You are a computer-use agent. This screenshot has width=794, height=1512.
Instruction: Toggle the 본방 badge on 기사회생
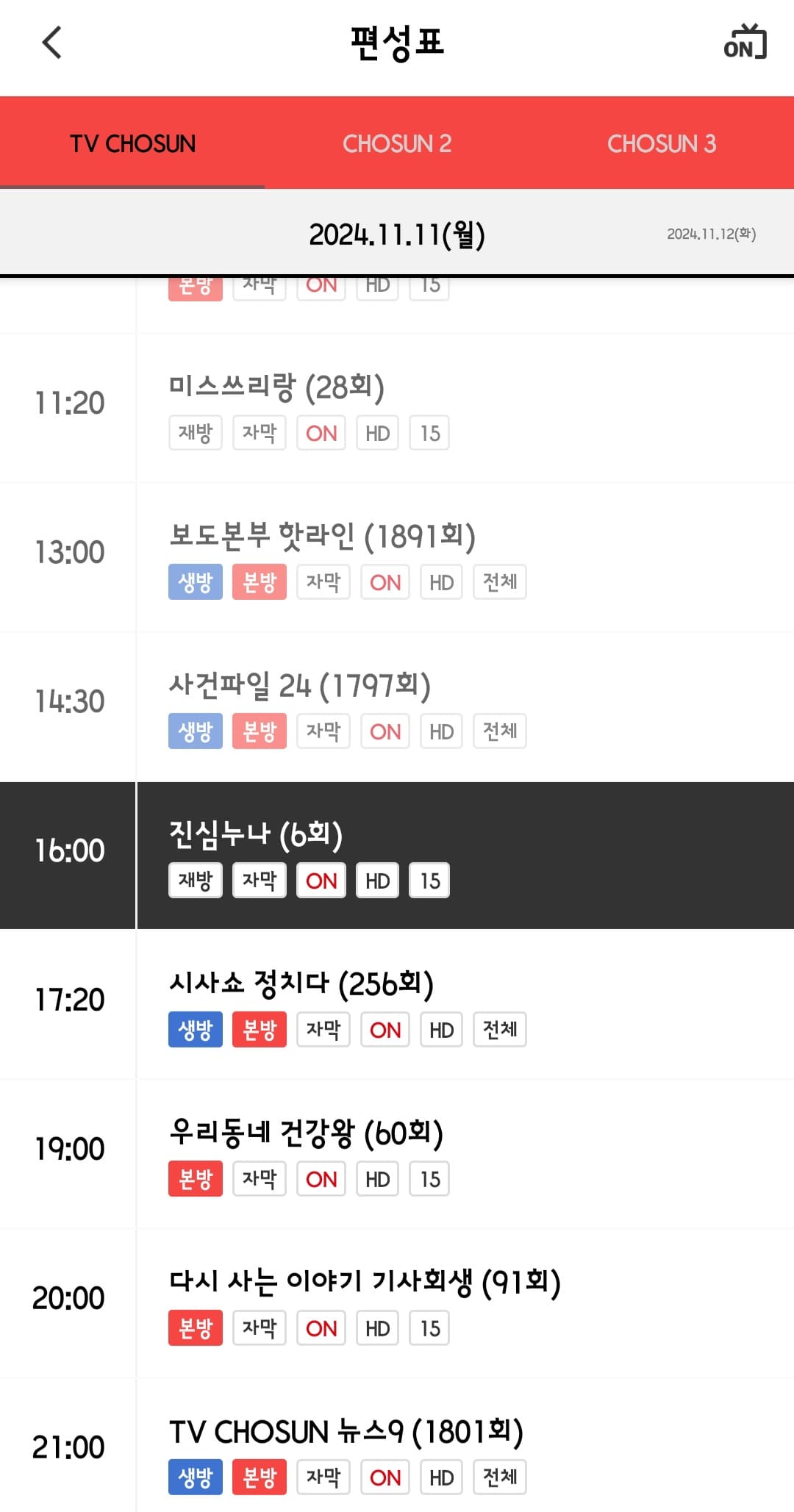pos(194,1328)
